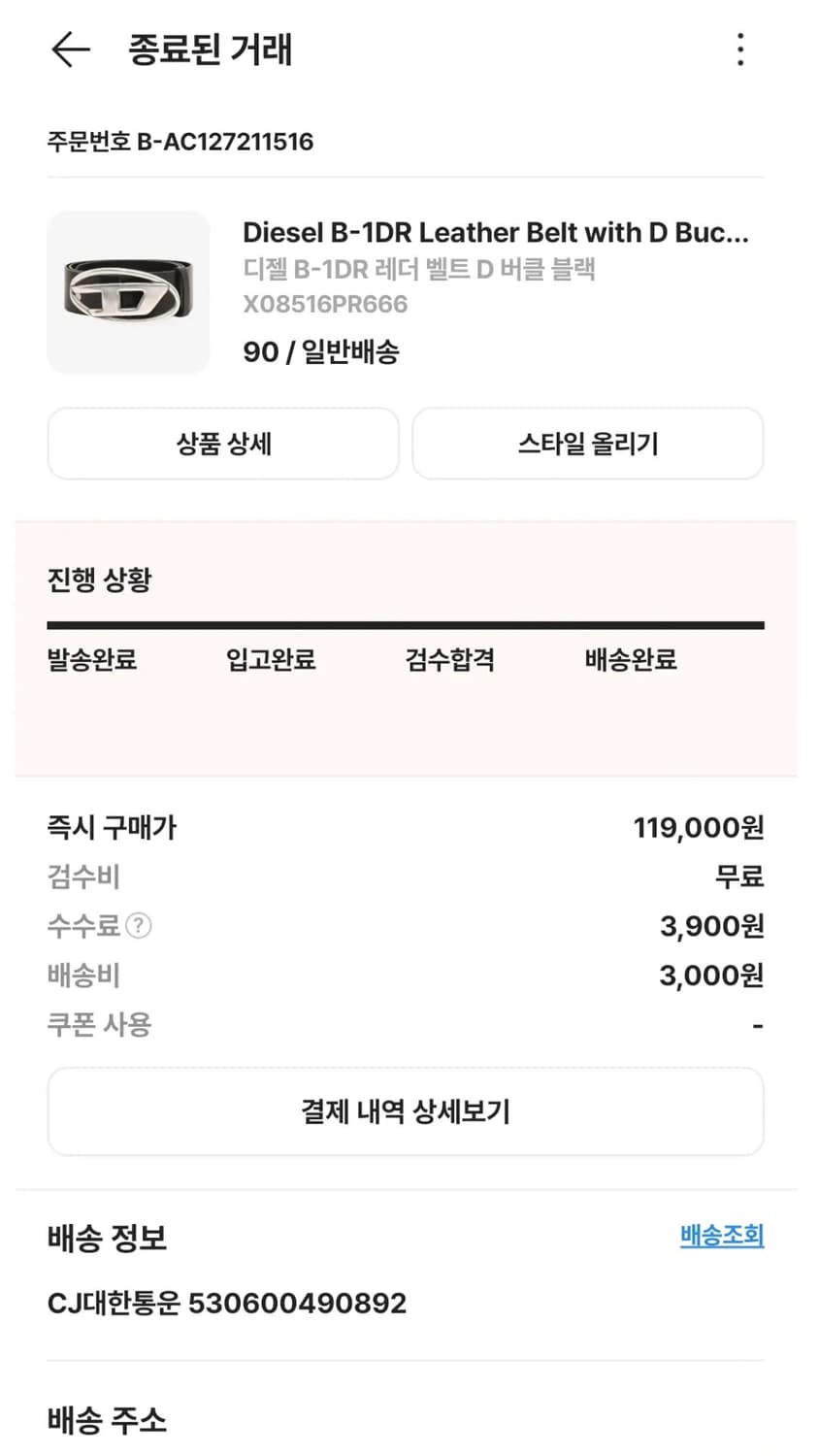This screenshot has height=1456, width=819.
Task: Tap the 배송조회 link to track shipment
Action: [720, 1237]
